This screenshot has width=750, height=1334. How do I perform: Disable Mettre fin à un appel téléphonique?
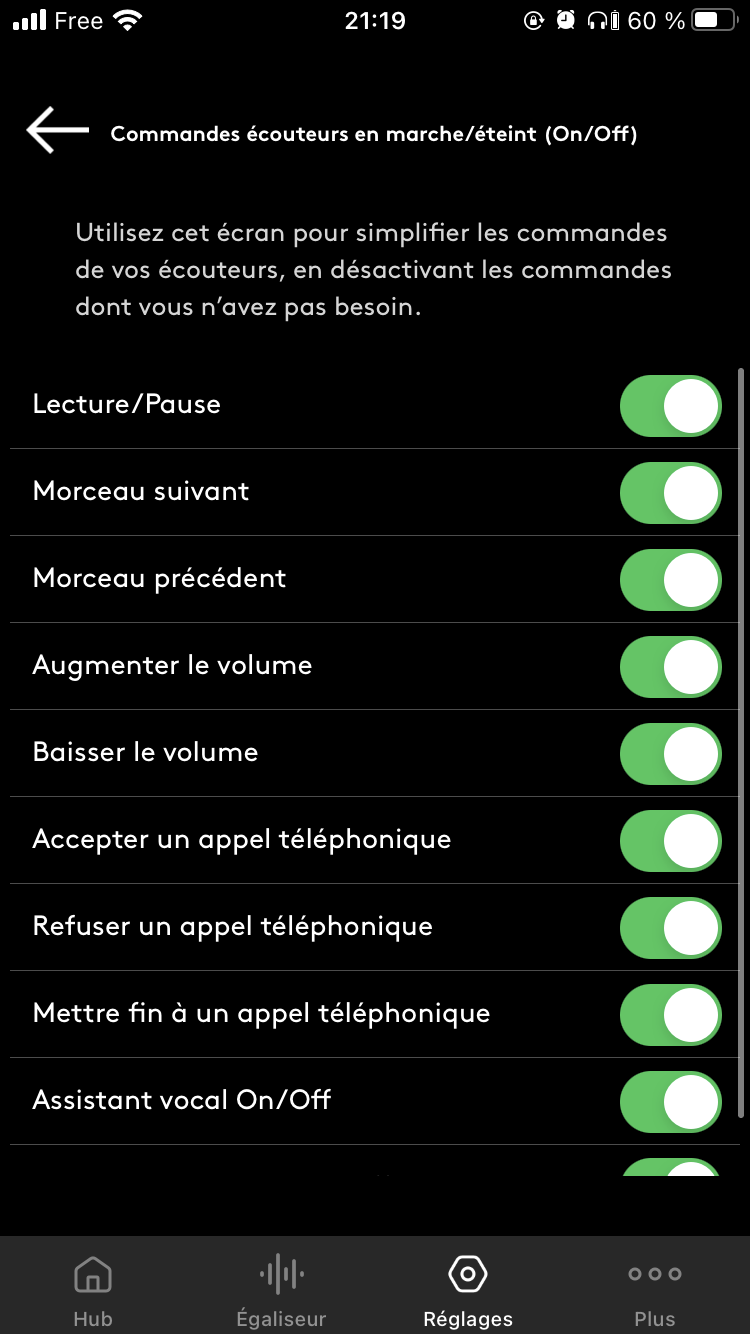pyautogui.click(x=671, y=1015)
